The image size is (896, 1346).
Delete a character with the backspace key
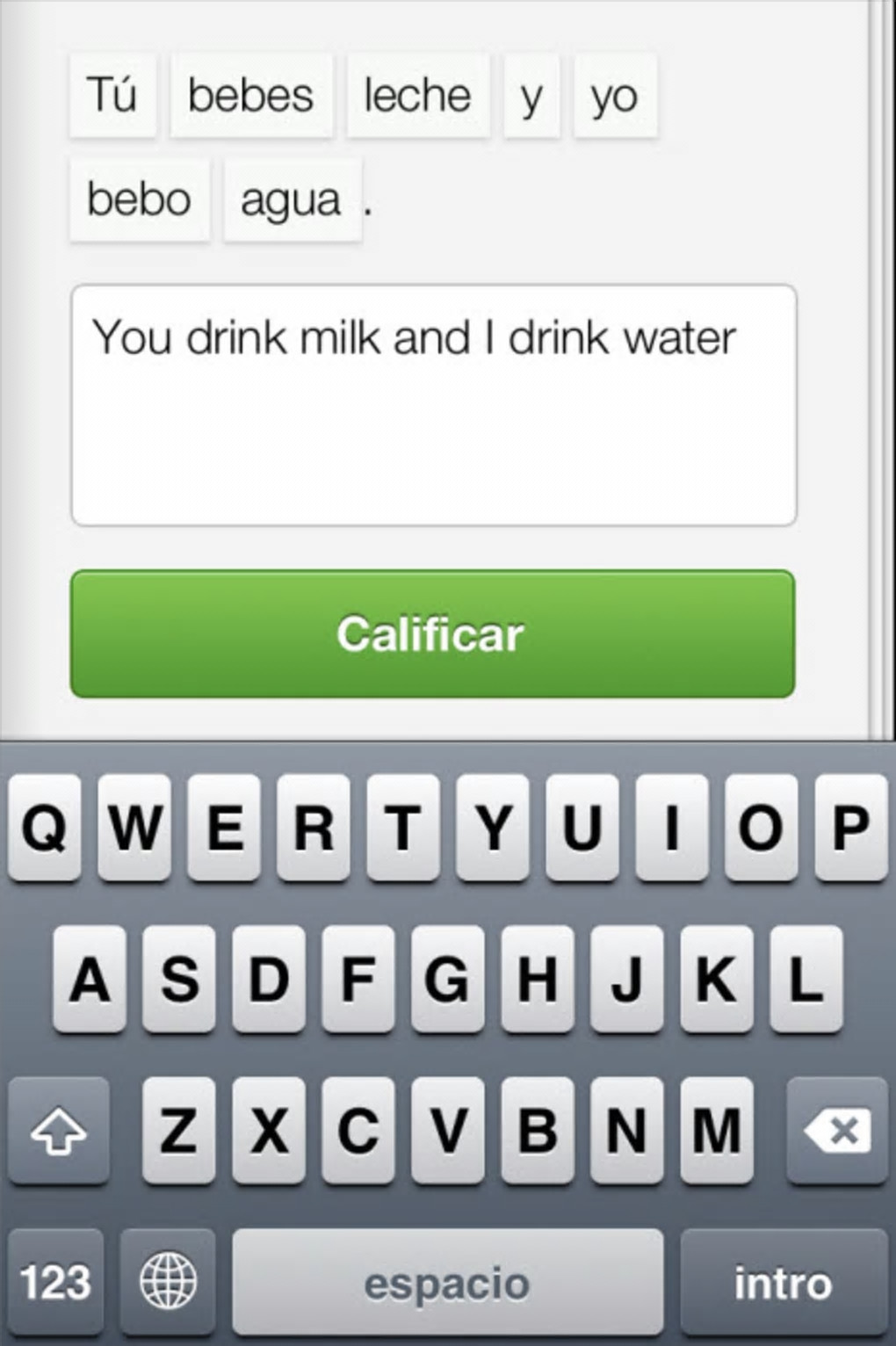coord(836,1130)
